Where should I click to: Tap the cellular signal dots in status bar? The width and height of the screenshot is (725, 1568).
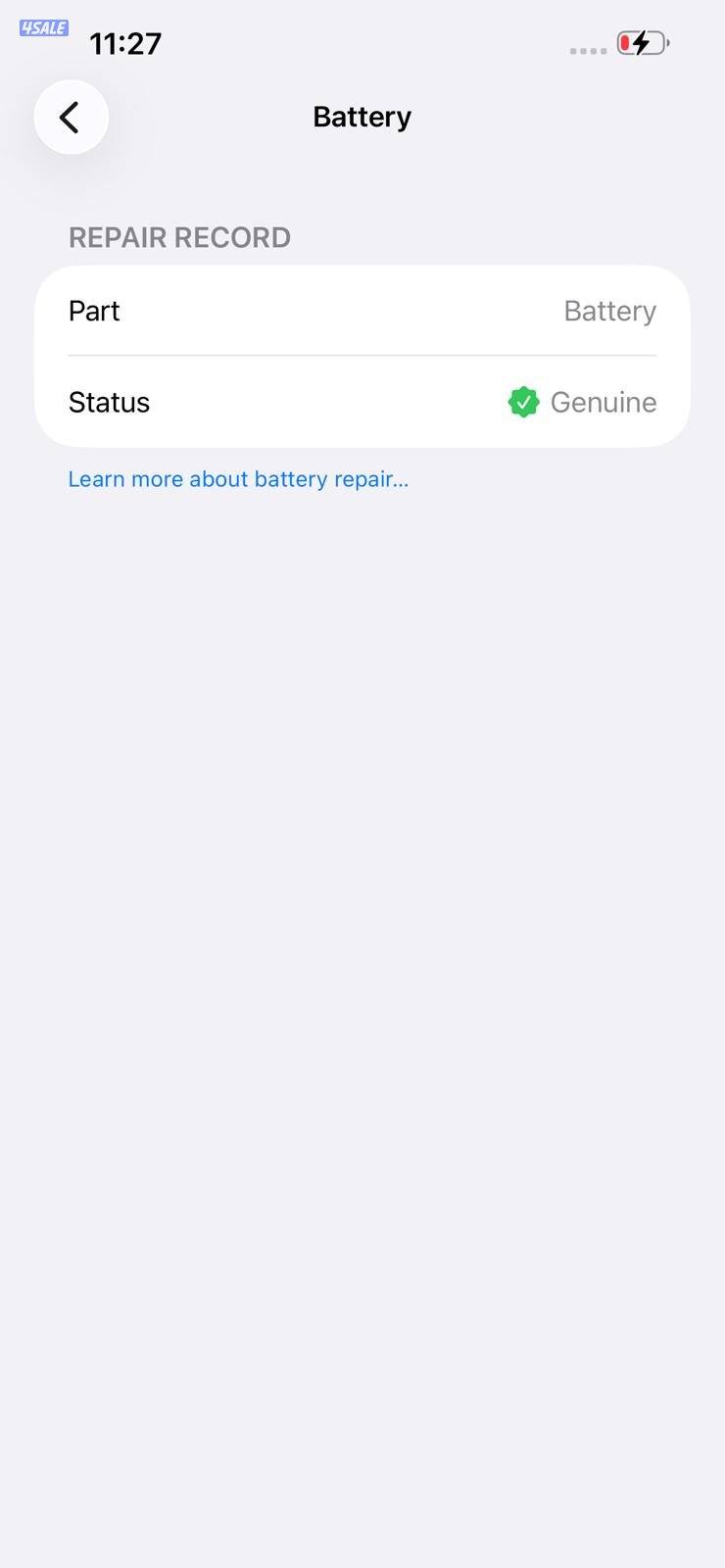coord(587,51)
